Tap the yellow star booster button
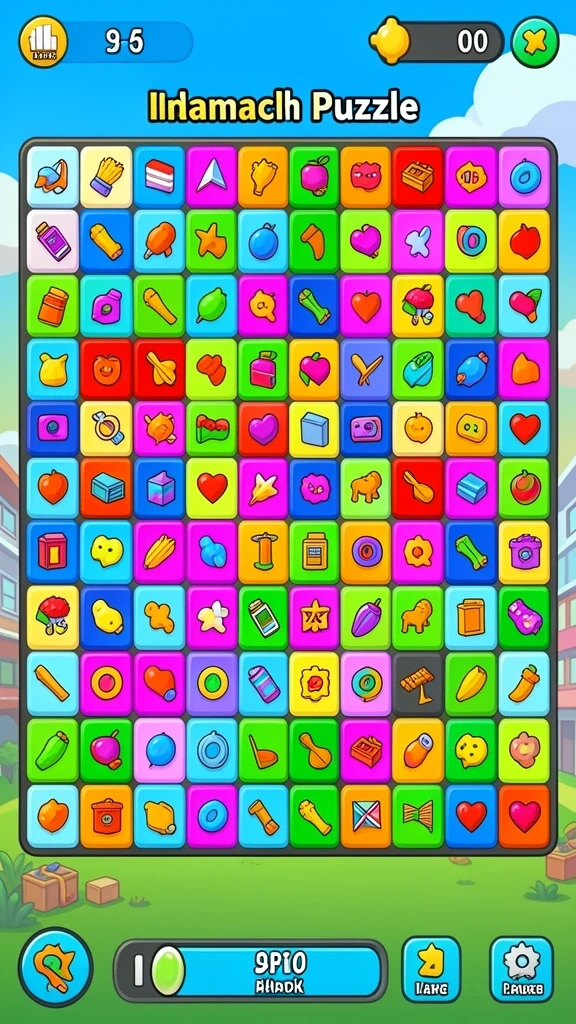The height and width of the screenshot is (1024, 576). 431,969
